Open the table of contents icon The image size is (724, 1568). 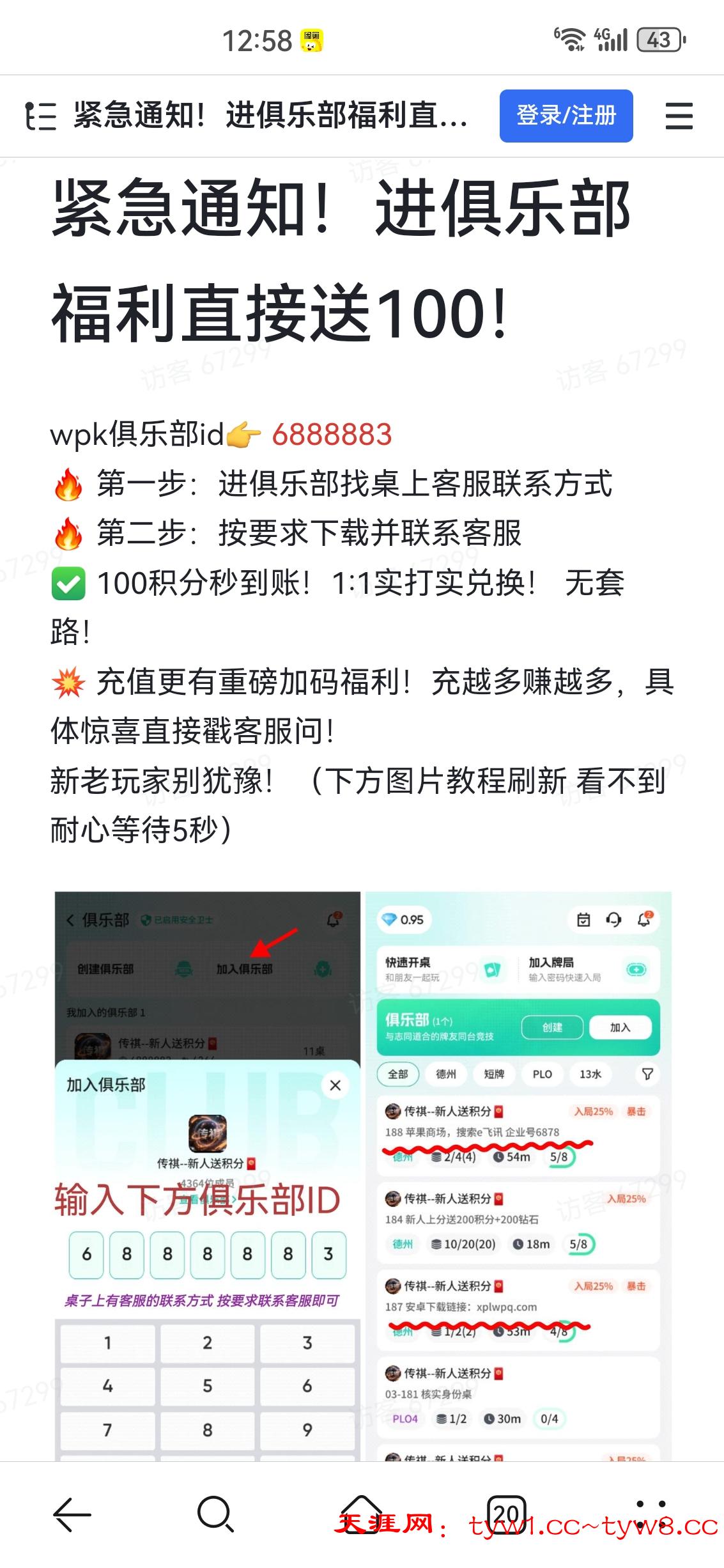tap(40, 116)
